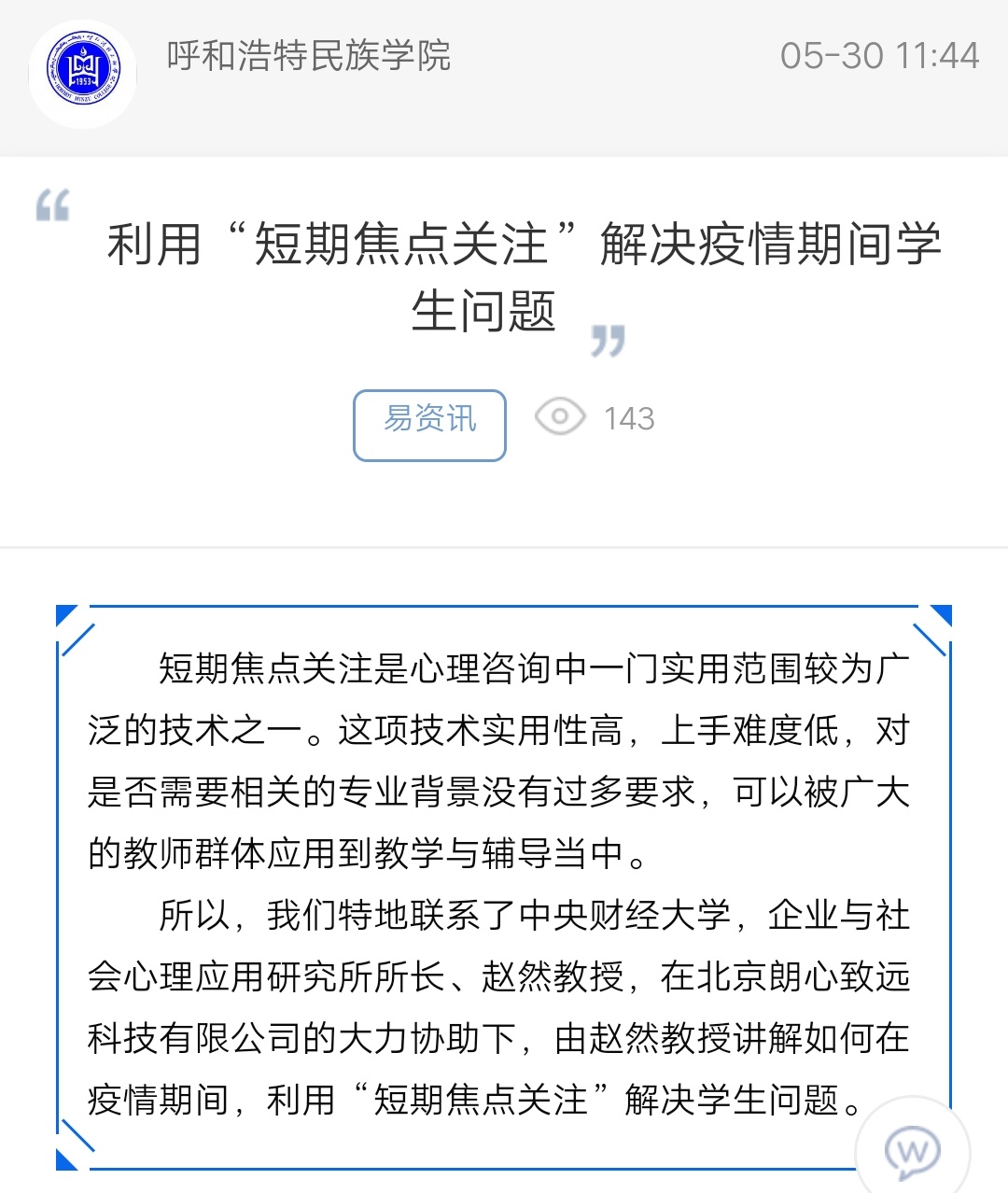Screen dimensions: 1008x1193
Task: Open the floating W chat button
Action: 912,1150
